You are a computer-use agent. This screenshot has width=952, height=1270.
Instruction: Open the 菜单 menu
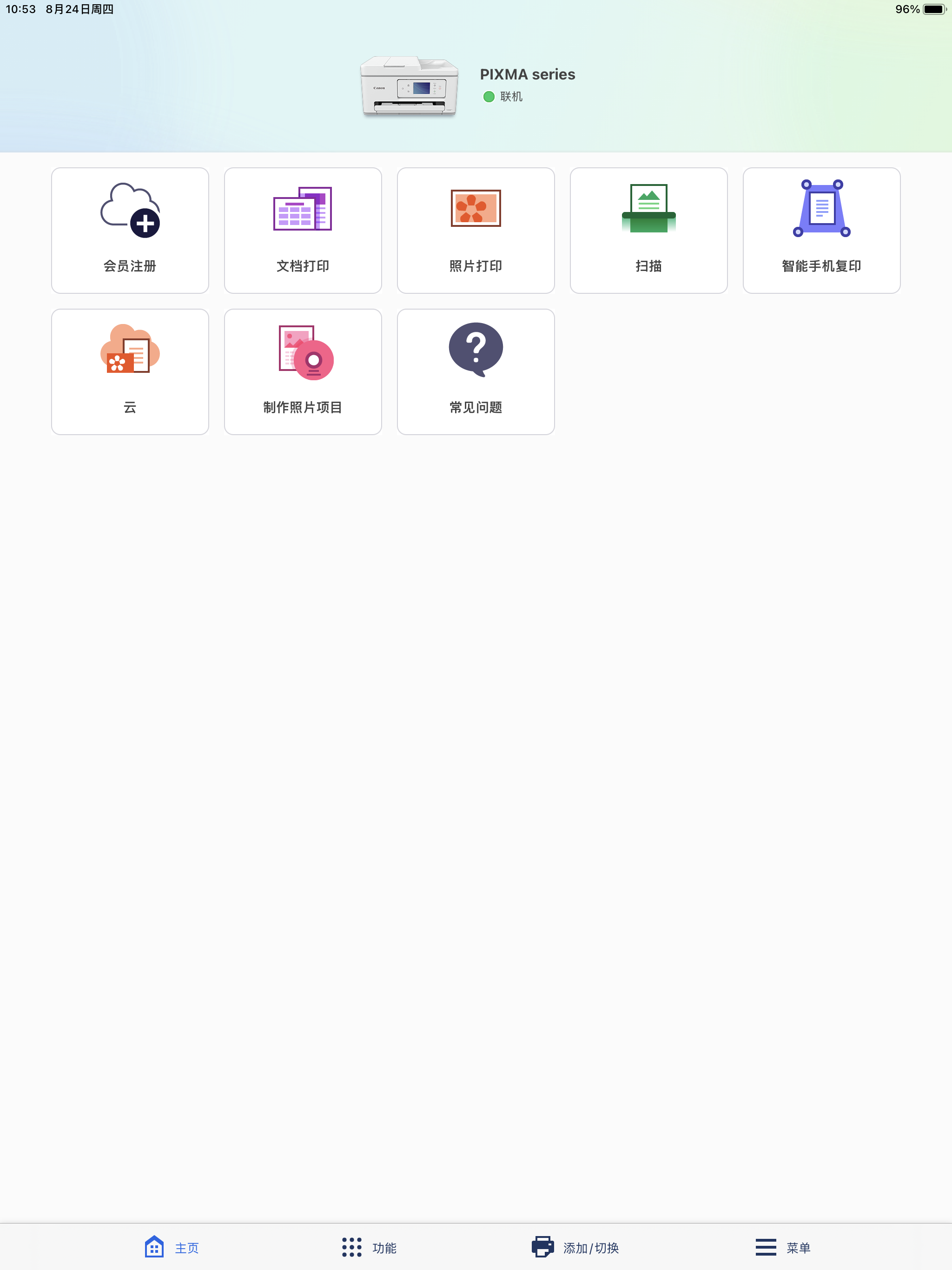pyautogui.click(x=784, y=1247)
